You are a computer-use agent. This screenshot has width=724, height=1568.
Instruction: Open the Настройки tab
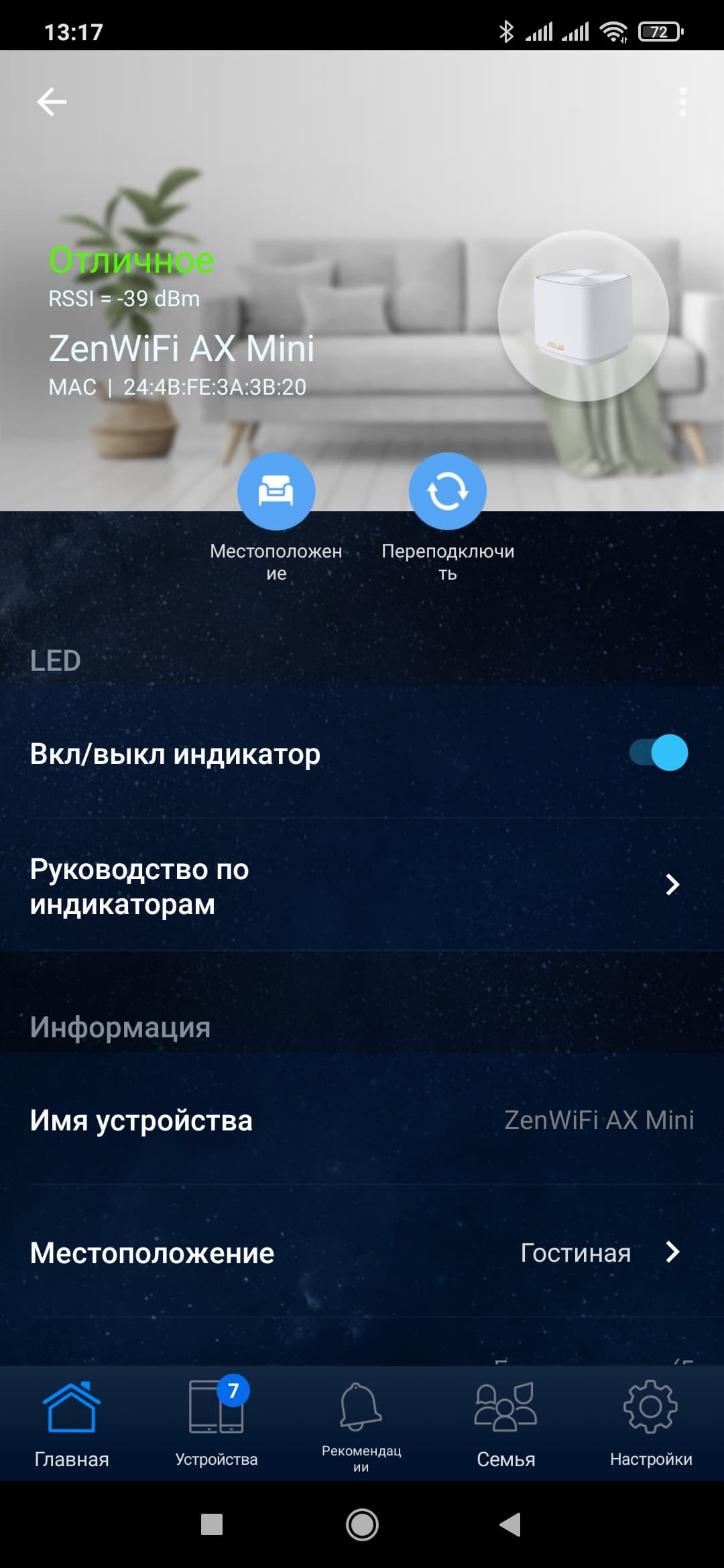click(651, 1423)
